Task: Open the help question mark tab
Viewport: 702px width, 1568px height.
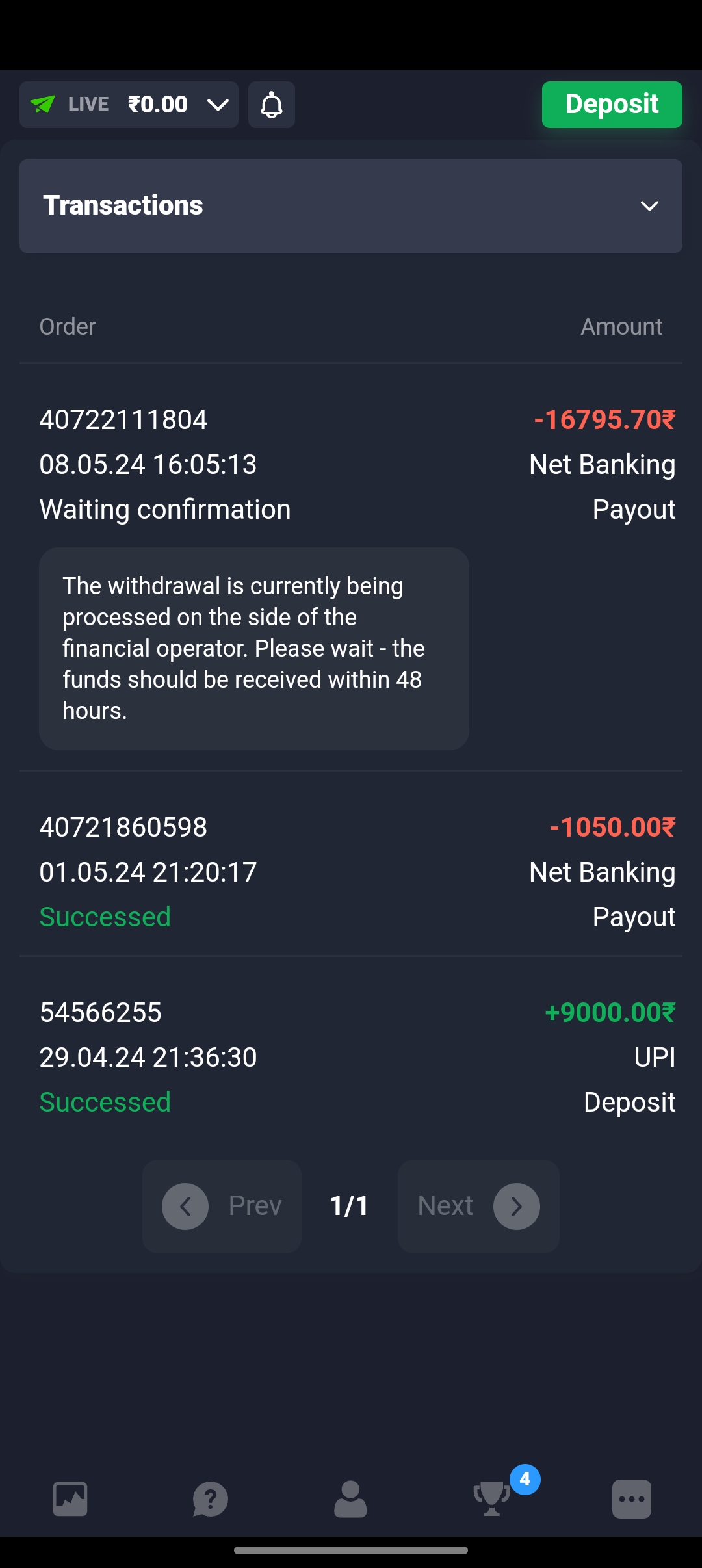Action: click(x=211, y=1499)
